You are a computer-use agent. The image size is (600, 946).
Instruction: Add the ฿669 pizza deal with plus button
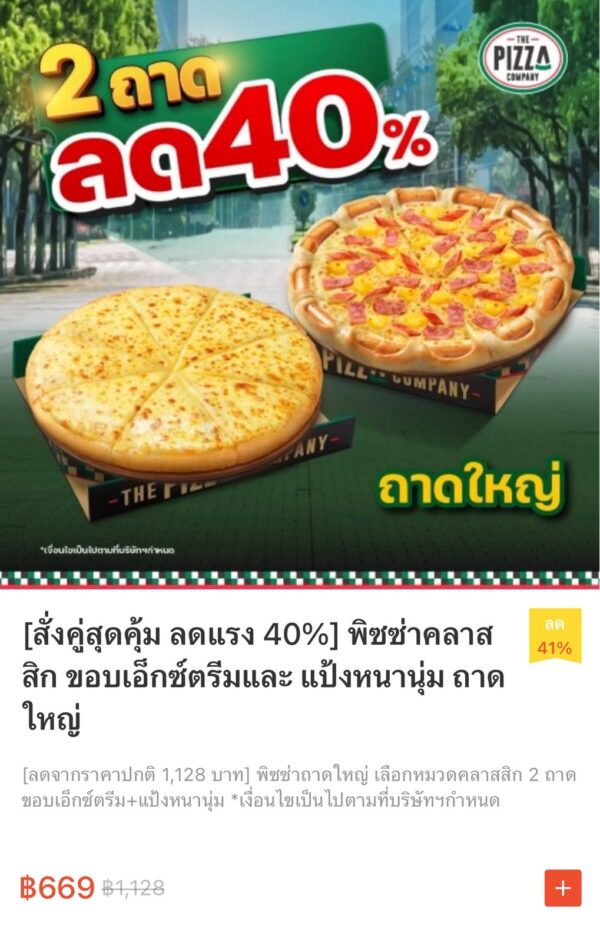point(563,887)
